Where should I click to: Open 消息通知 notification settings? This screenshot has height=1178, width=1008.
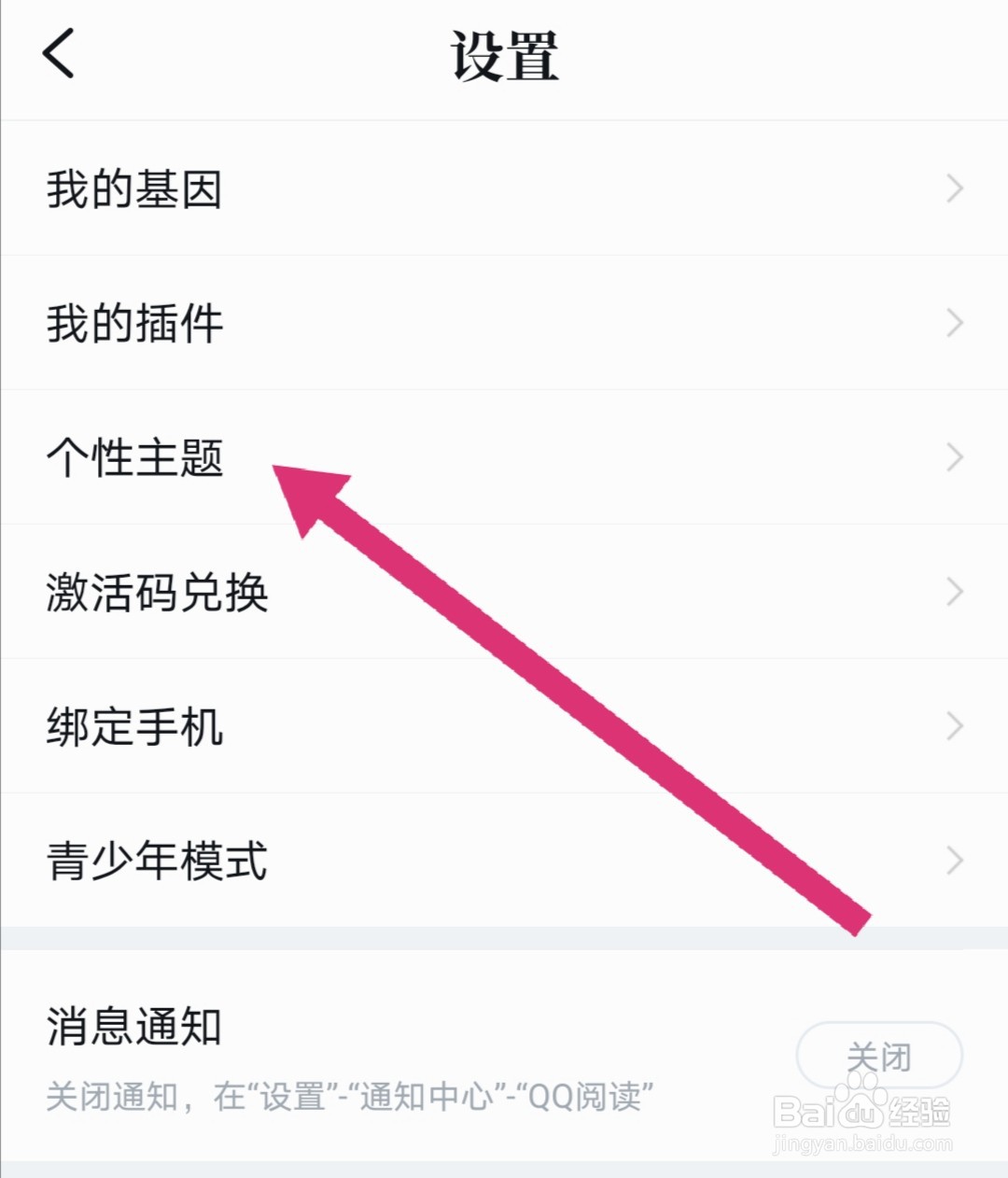(x=135, y=1027)
